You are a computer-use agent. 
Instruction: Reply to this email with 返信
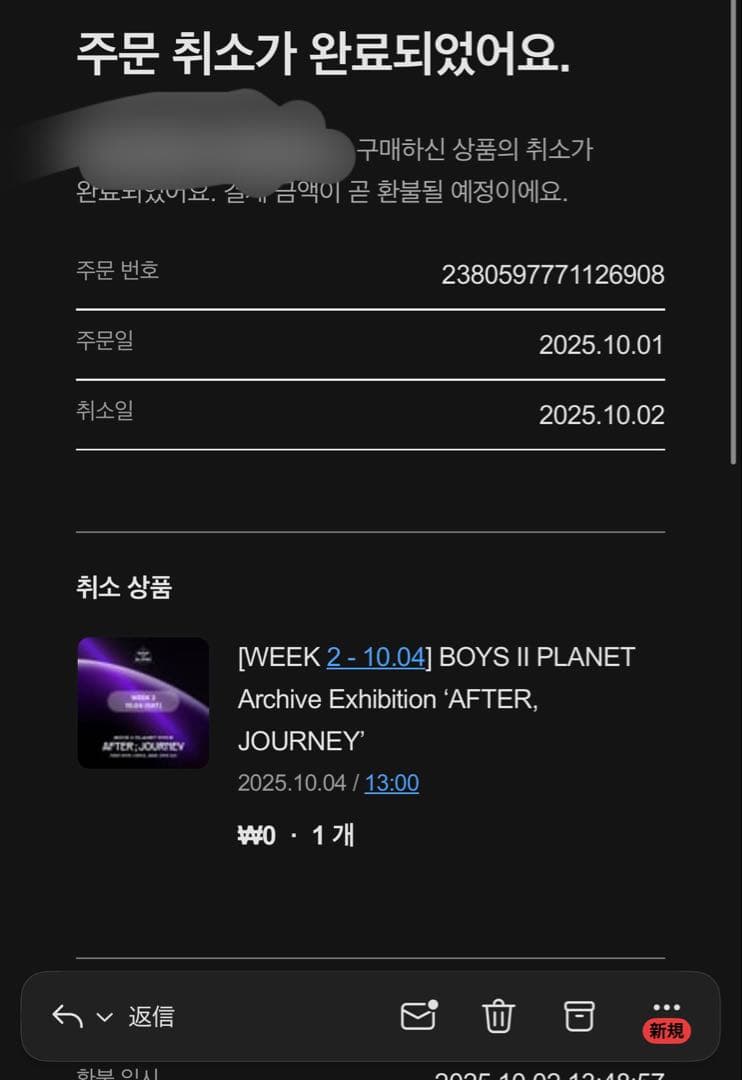point(150,1017)
